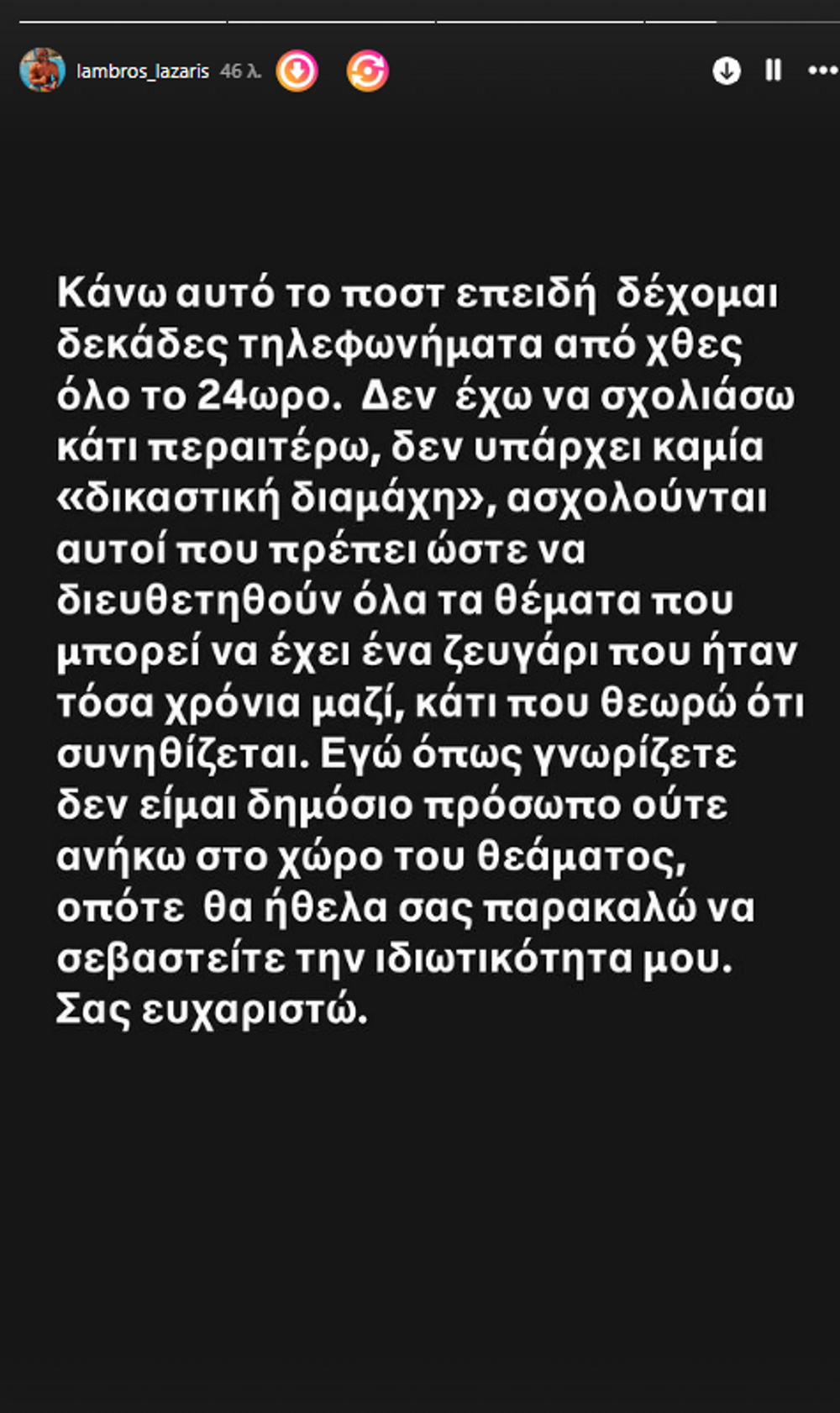The height and width of the screenshot is (1413, 840).
Task: Pause the story playback
Action: [774, 70]
